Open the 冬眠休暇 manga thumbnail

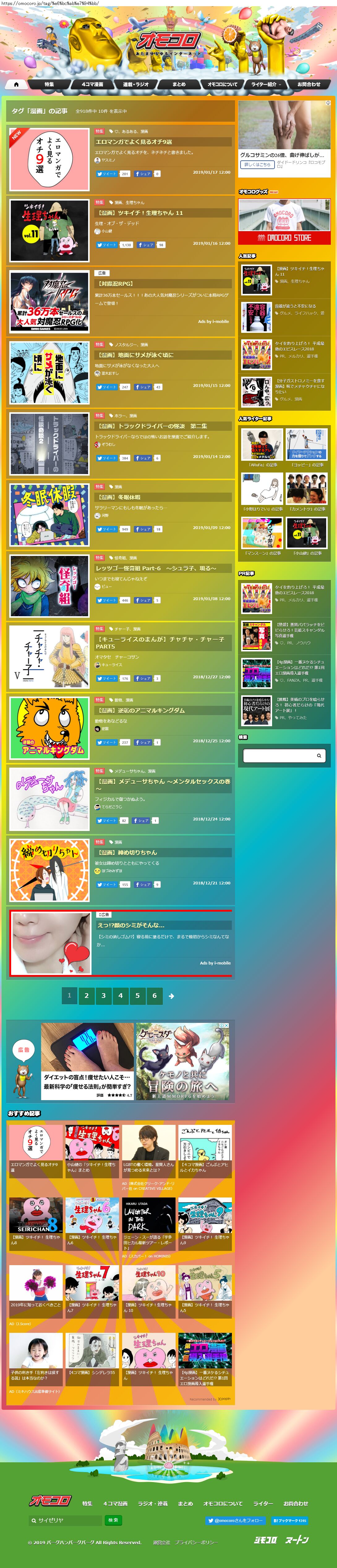[49, 515]
